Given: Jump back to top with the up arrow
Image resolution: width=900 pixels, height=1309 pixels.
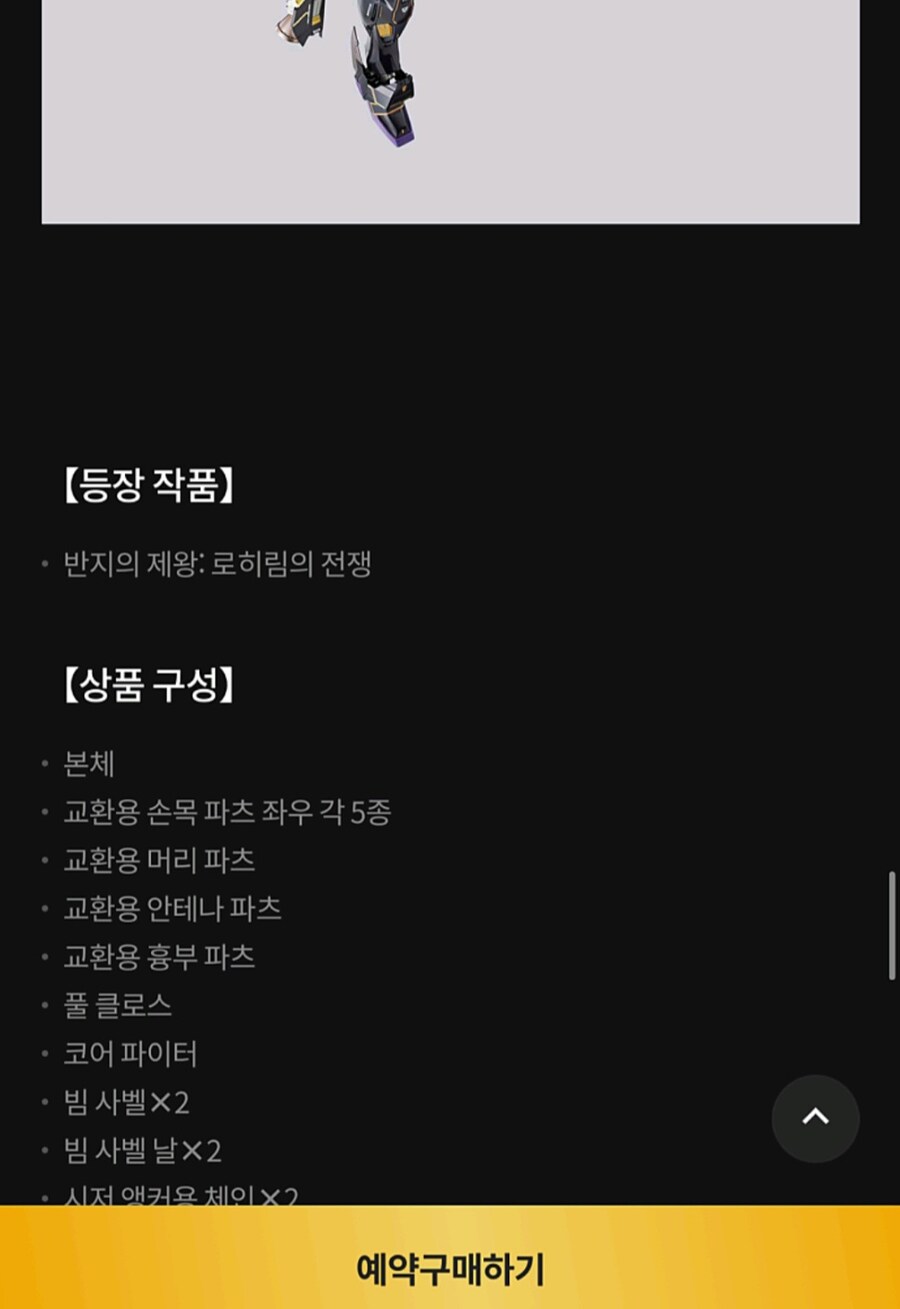Looking at the screenshot, I should (x=815, y=1118).
